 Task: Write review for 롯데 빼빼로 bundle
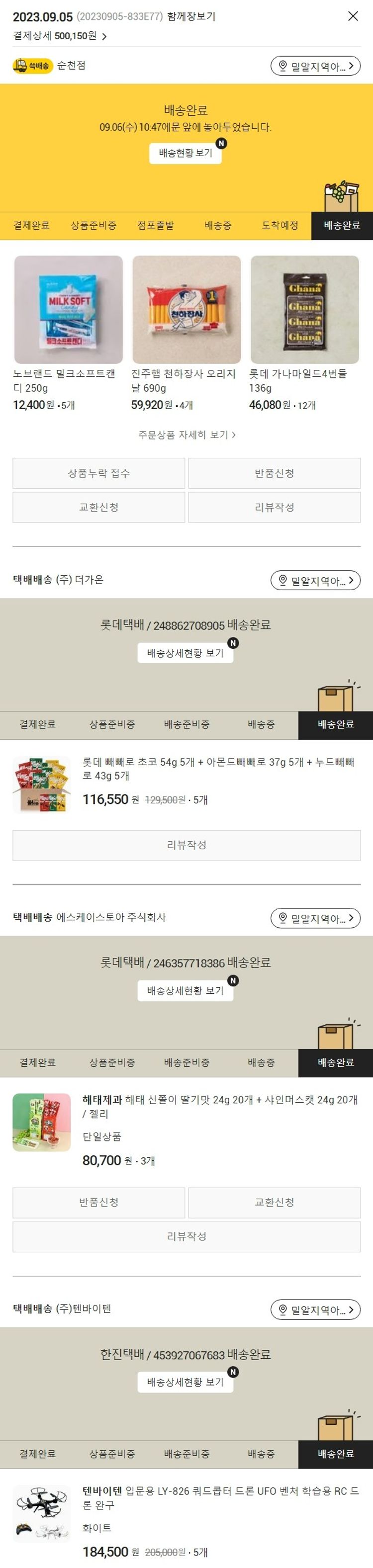(x=186, y=845)
